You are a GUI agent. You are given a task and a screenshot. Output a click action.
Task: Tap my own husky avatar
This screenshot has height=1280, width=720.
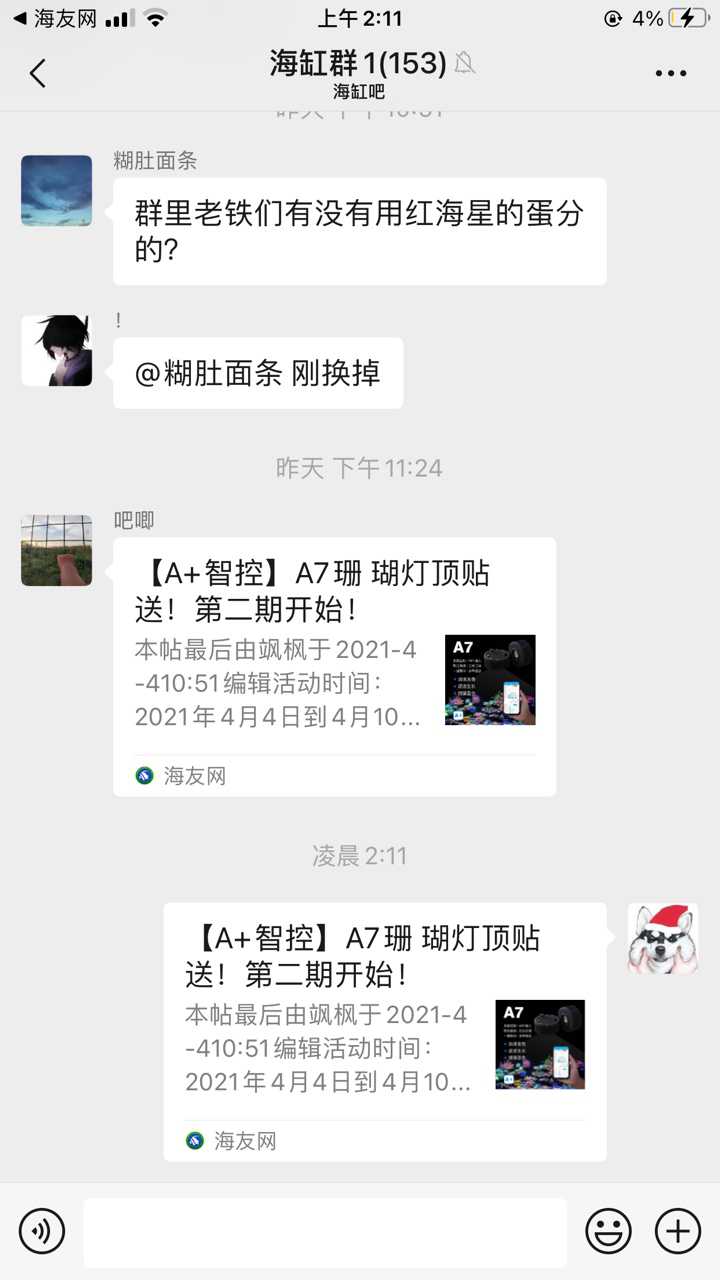662,938
